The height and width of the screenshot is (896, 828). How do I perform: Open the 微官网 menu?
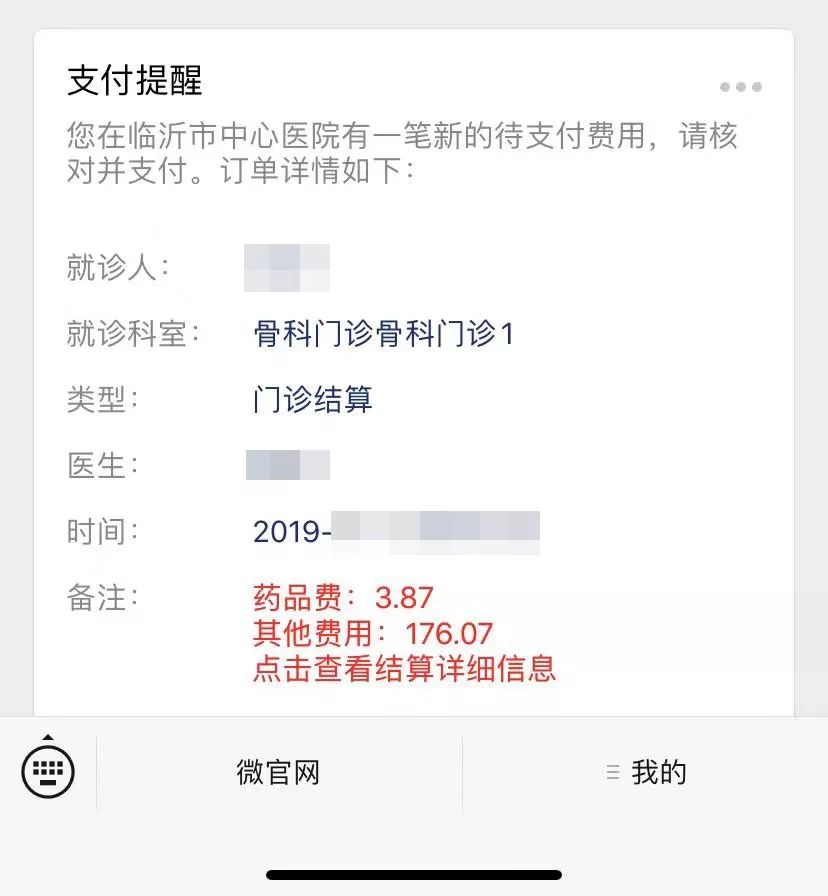pyautogui.click(x=278, y=772)
